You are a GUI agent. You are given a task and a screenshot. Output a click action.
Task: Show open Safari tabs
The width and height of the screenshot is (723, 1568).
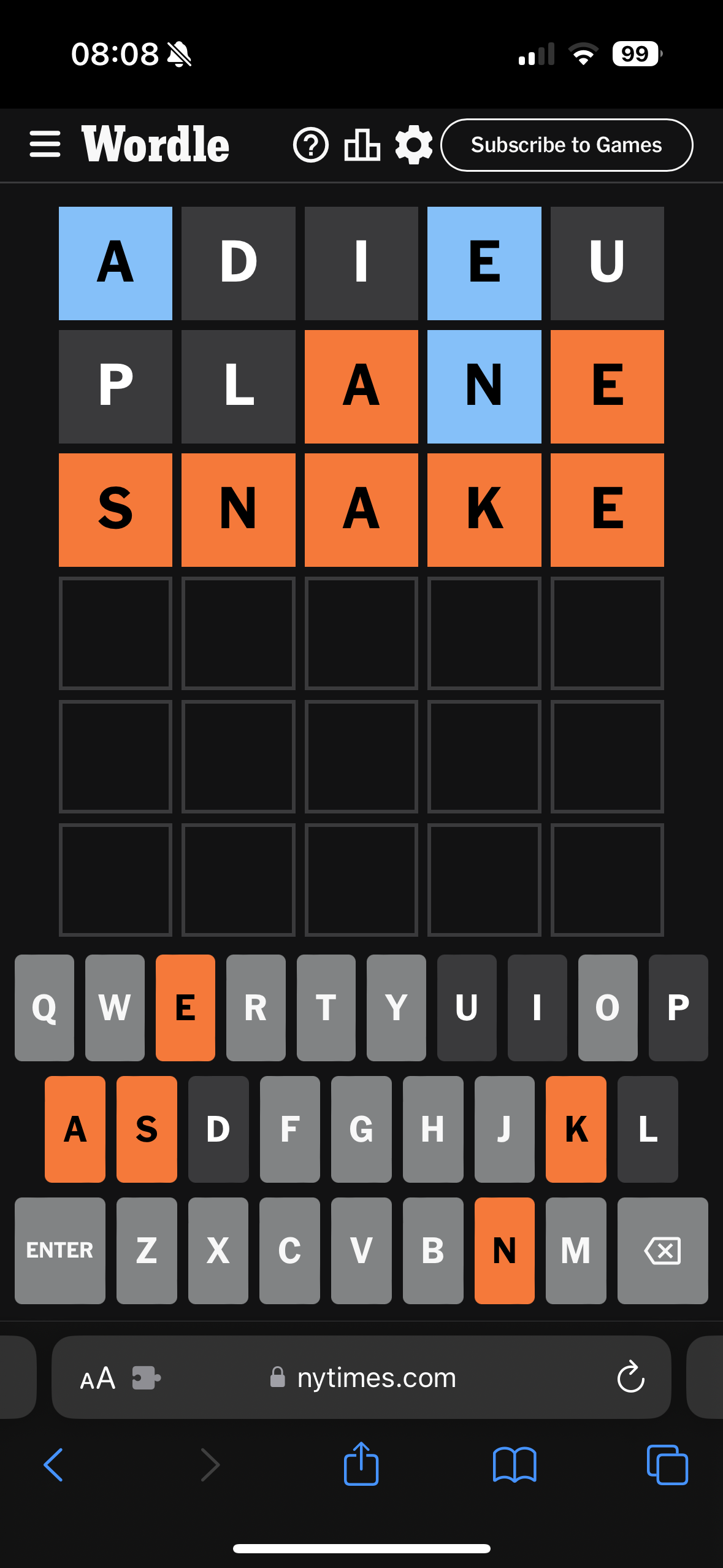coord(667,1465)
